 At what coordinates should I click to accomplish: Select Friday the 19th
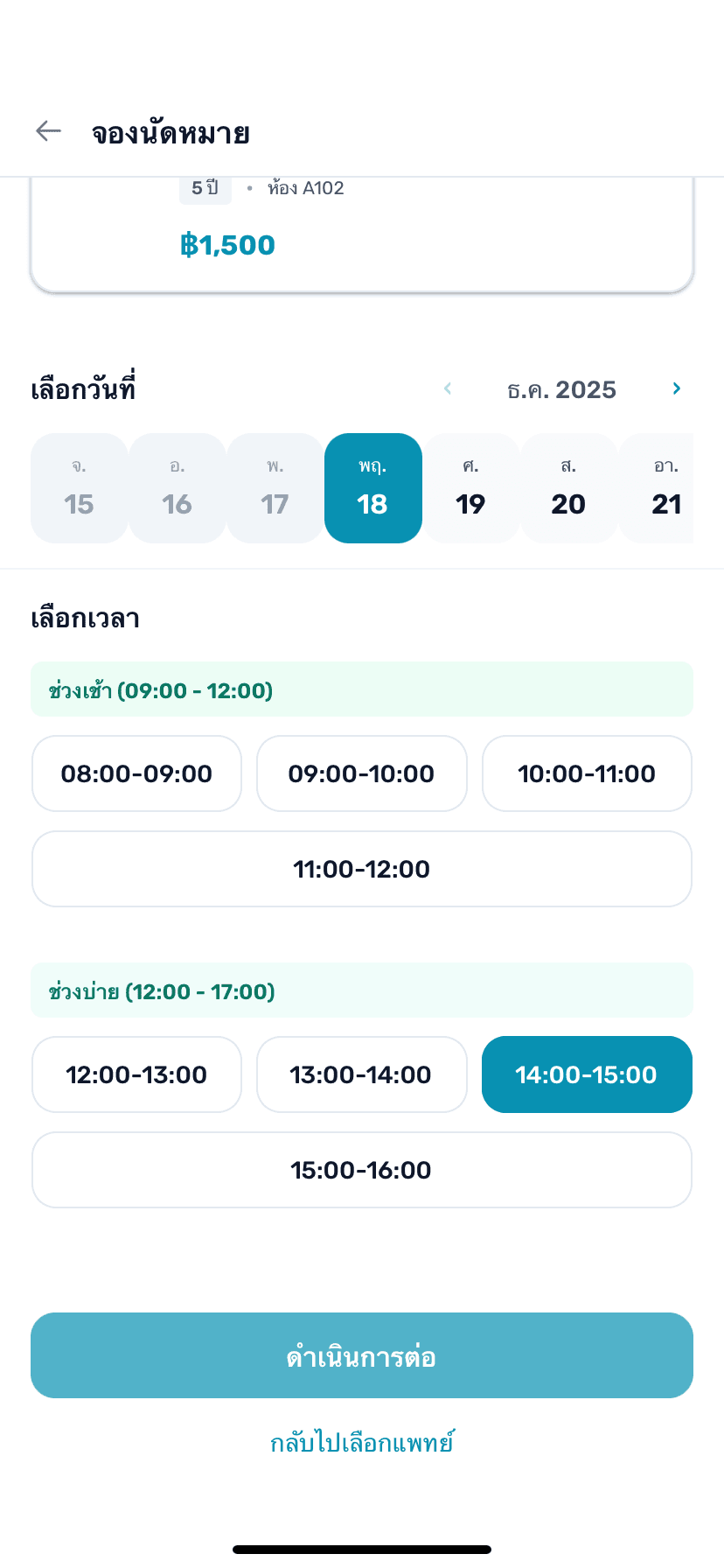(x=470, y=488)
